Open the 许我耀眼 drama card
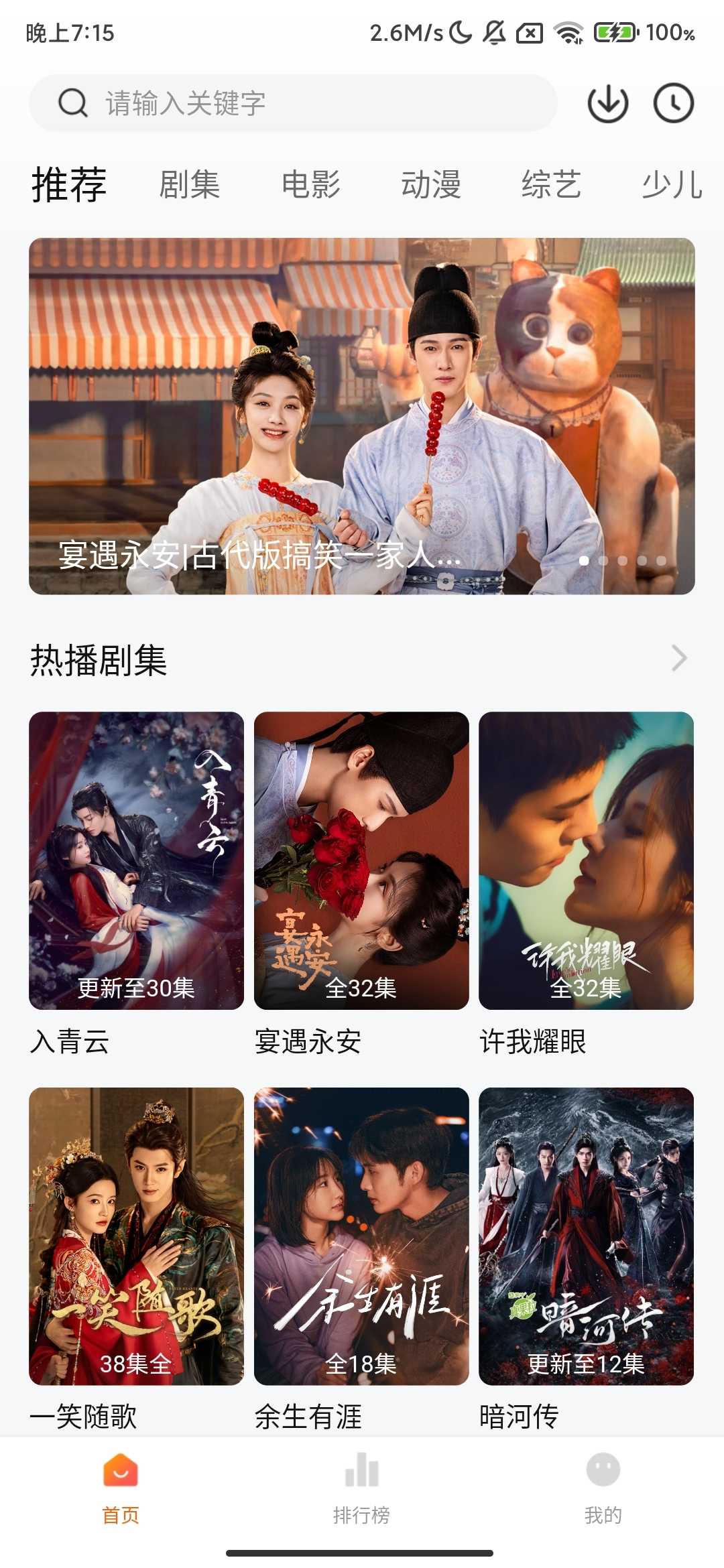Screen dimensions: 724x1568 pos(586,860)
